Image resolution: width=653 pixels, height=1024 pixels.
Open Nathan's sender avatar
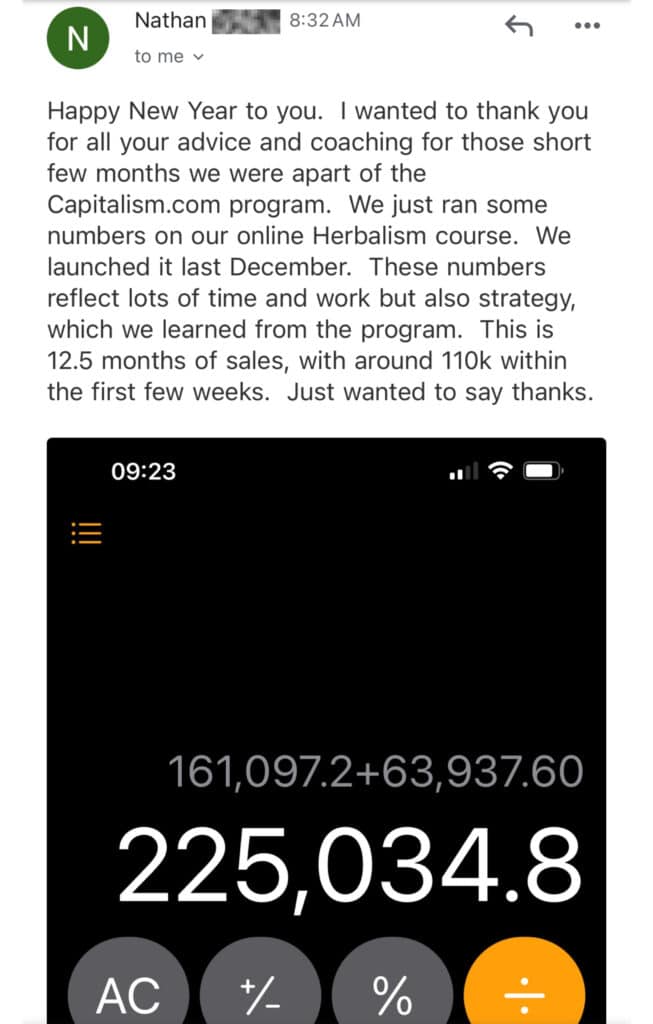(77, 38)
